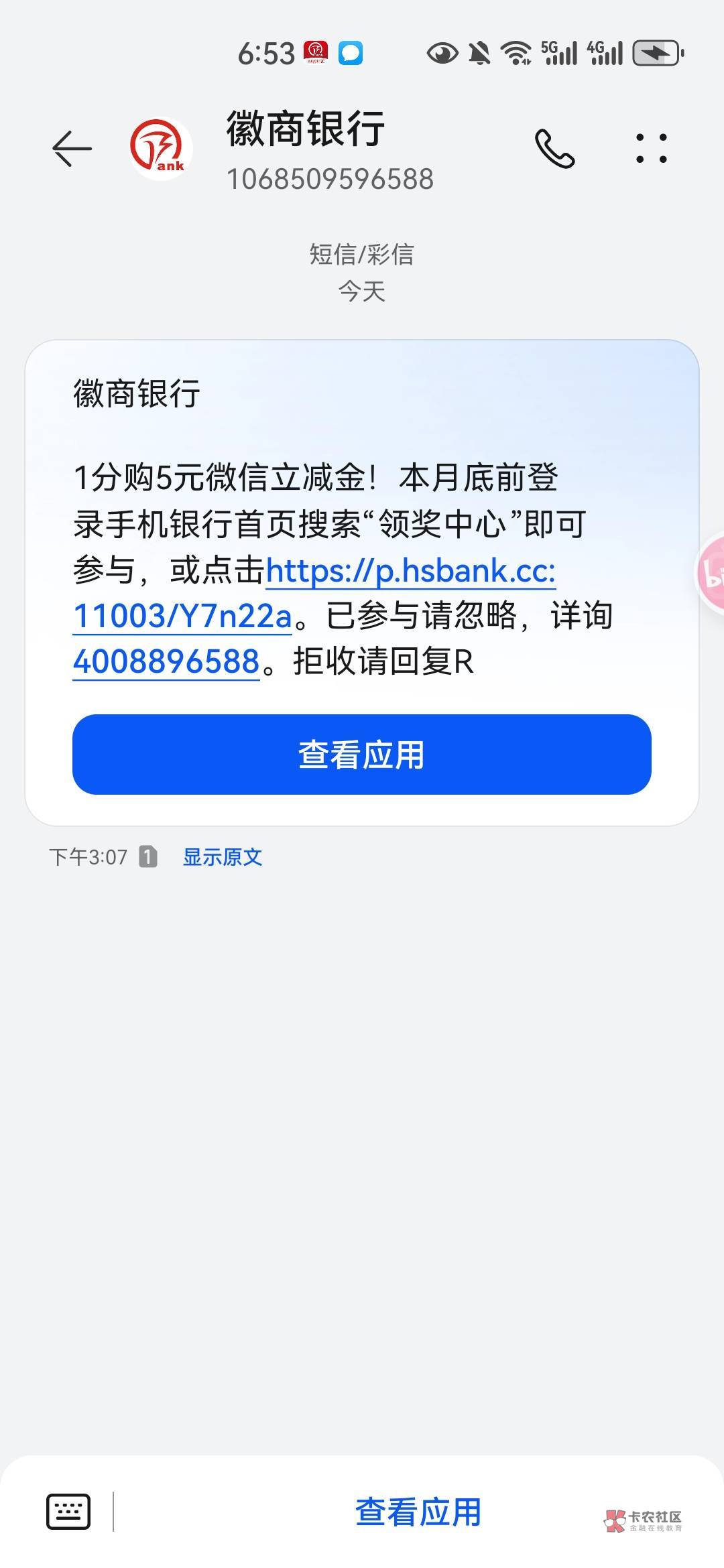Tap 显示原文 to show the original text
This screenshot has height=1568, width=724.
pos(223,857)
